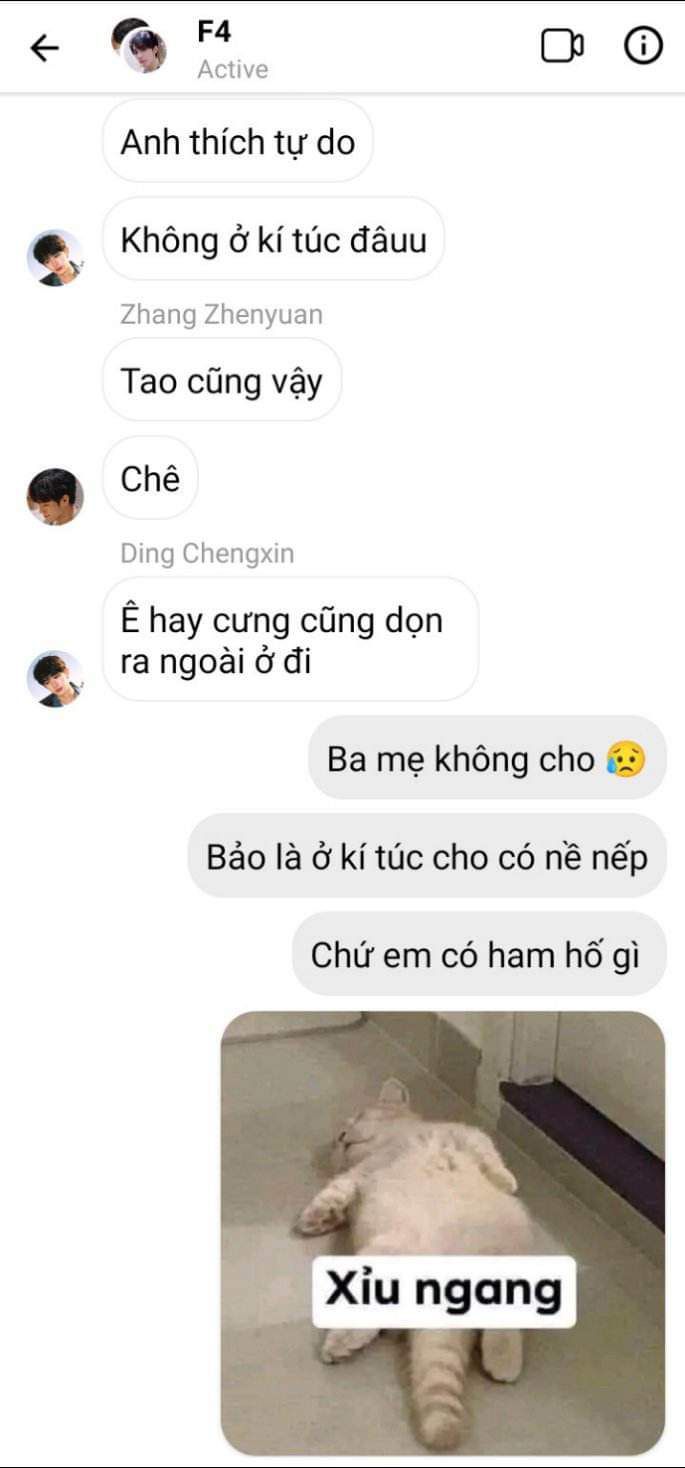Viewport: 685px width, 1468px height.
Task: Start a video call with F4
Action: tap(562, 46)
